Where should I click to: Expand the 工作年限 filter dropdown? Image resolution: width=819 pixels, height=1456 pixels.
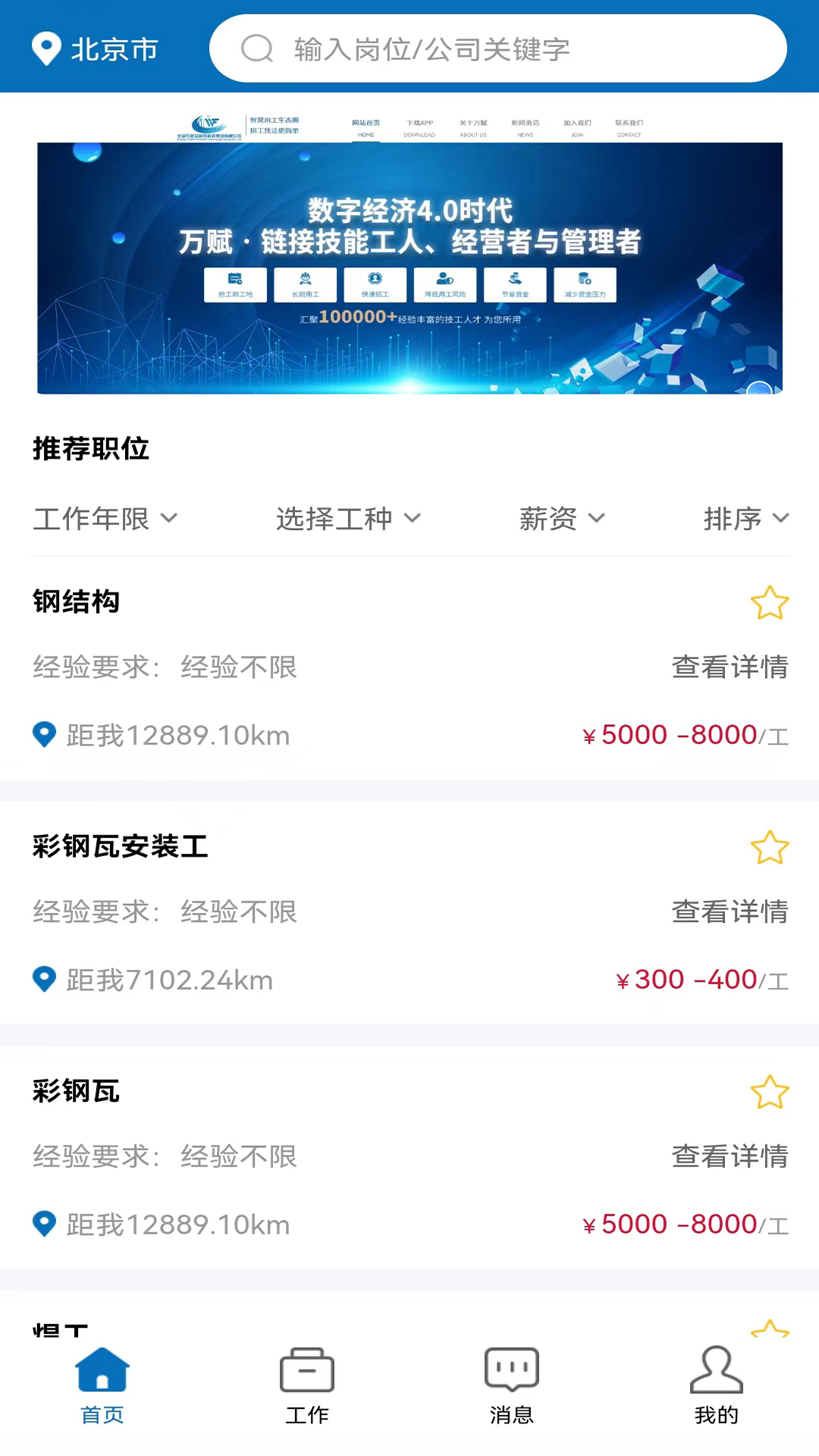click(x=105, y=519)
